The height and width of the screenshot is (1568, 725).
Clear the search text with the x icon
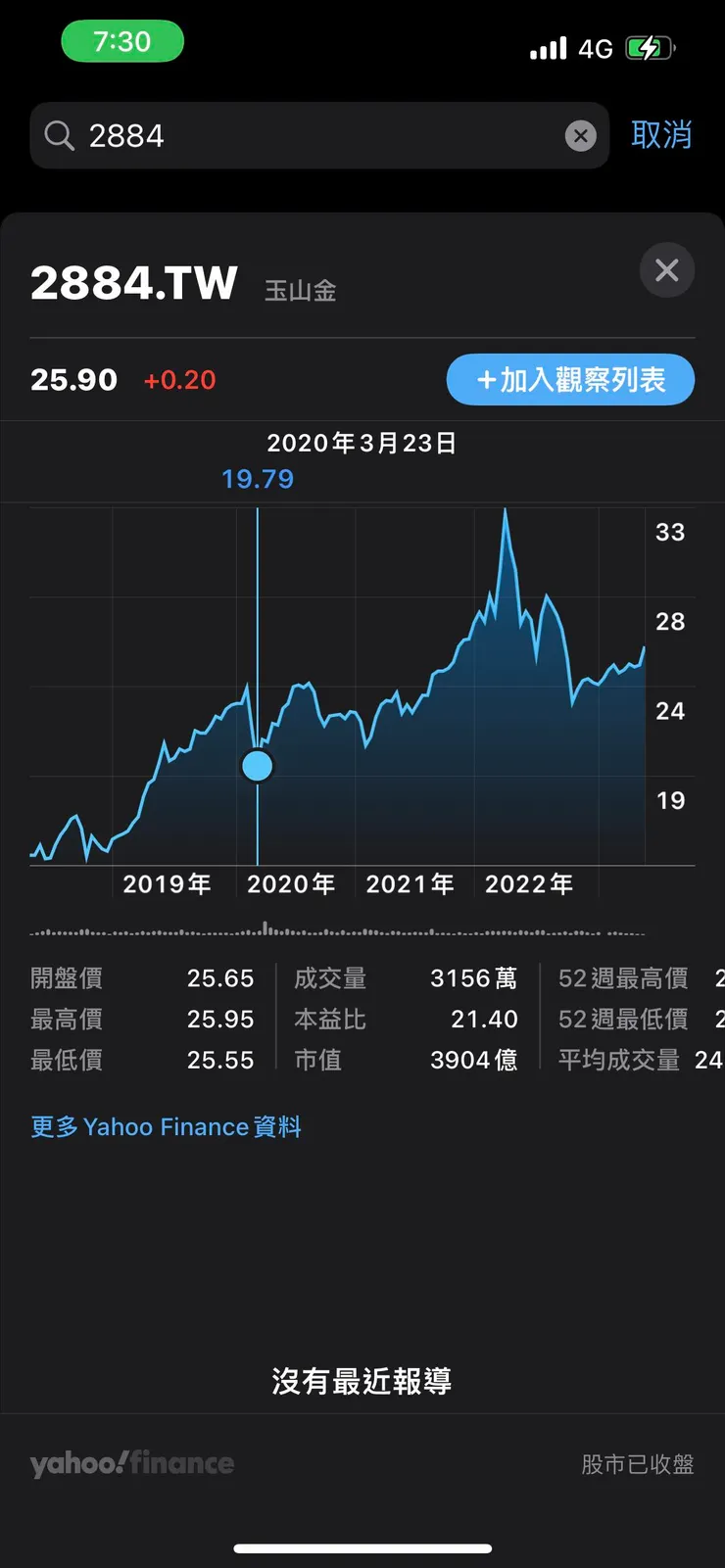(x=580, y=135)
